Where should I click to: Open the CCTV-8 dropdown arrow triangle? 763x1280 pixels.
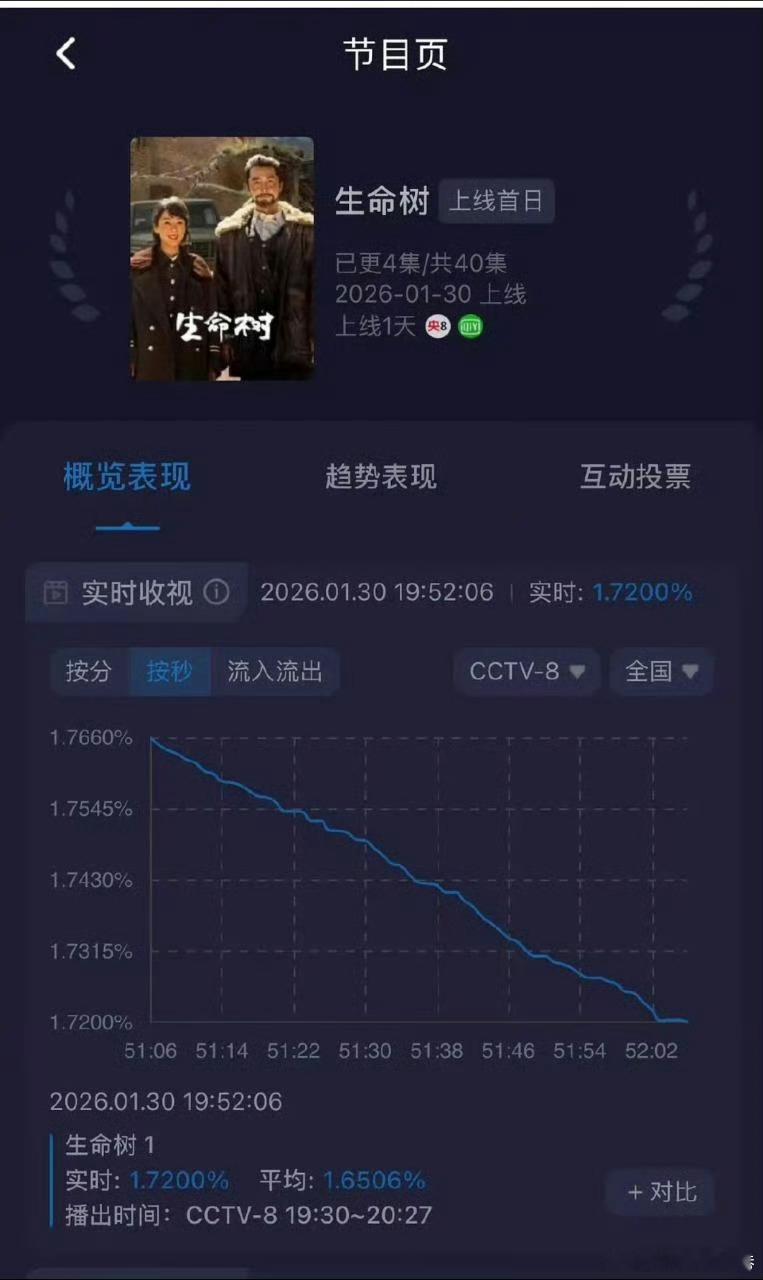coord(578,673)
